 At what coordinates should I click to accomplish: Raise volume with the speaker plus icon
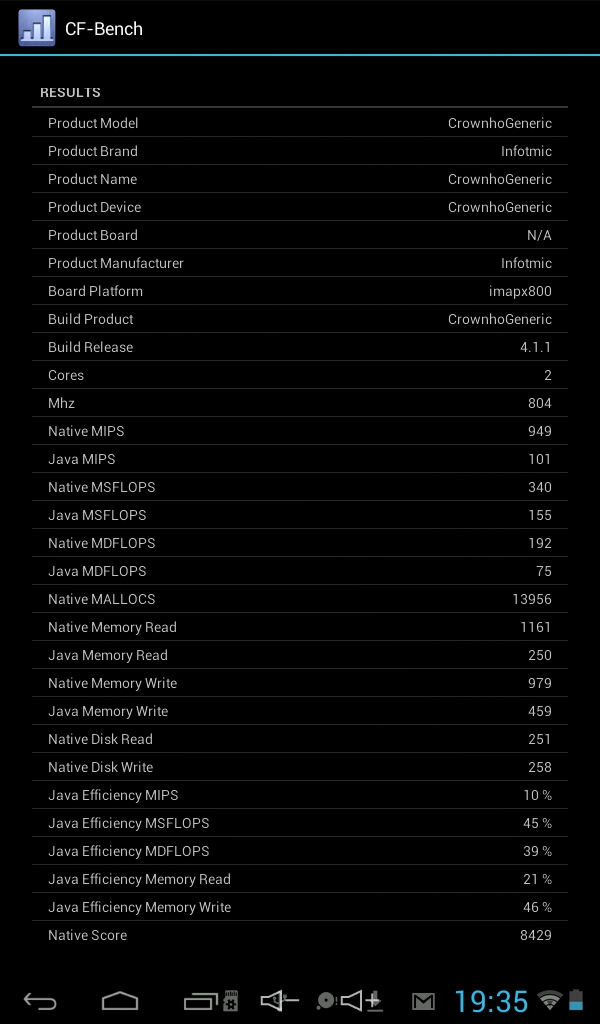coord(361,1000)
